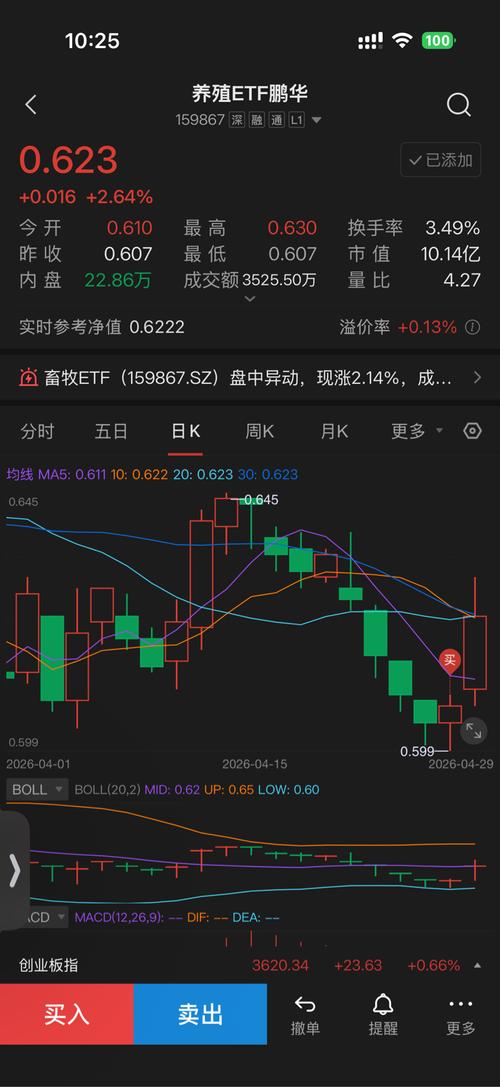The height and width of the screenshot is (1087, 500).
Task: Set a price alert via 提醒
Action: point(383,1015)
